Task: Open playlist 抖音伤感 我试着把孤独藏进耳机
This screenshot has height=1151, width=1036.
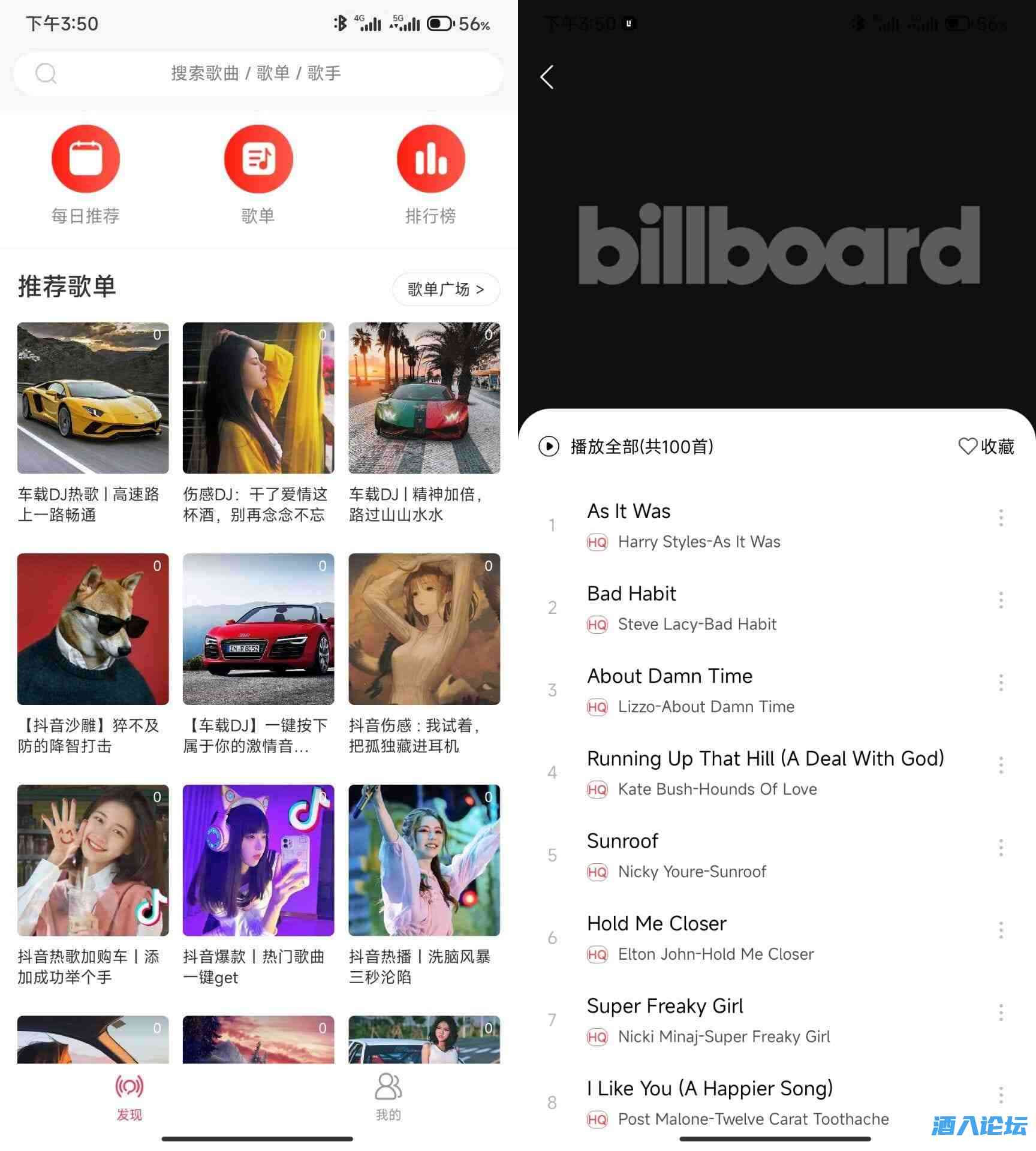Action: (424, 629)
